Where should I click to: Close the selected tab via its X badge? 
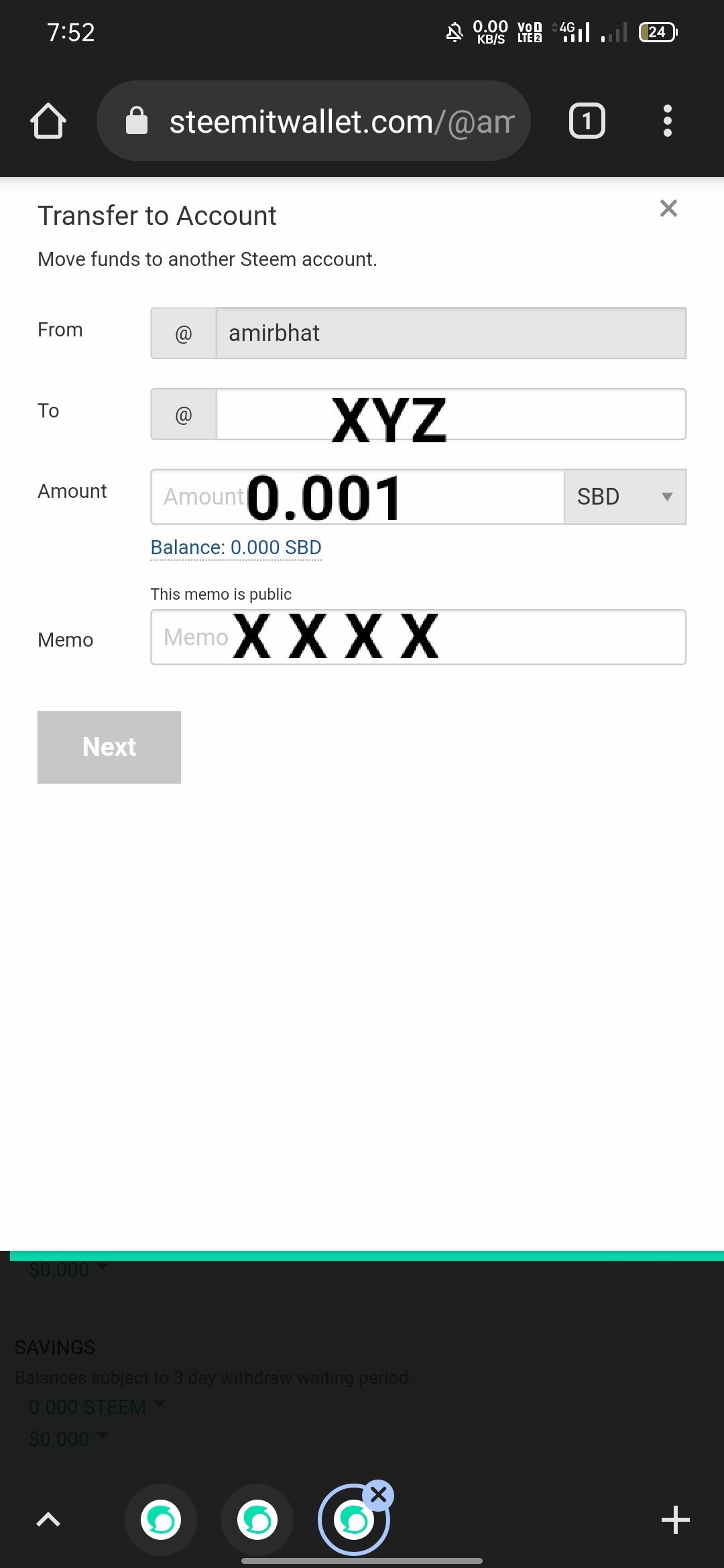click(x=379, y=1494)
